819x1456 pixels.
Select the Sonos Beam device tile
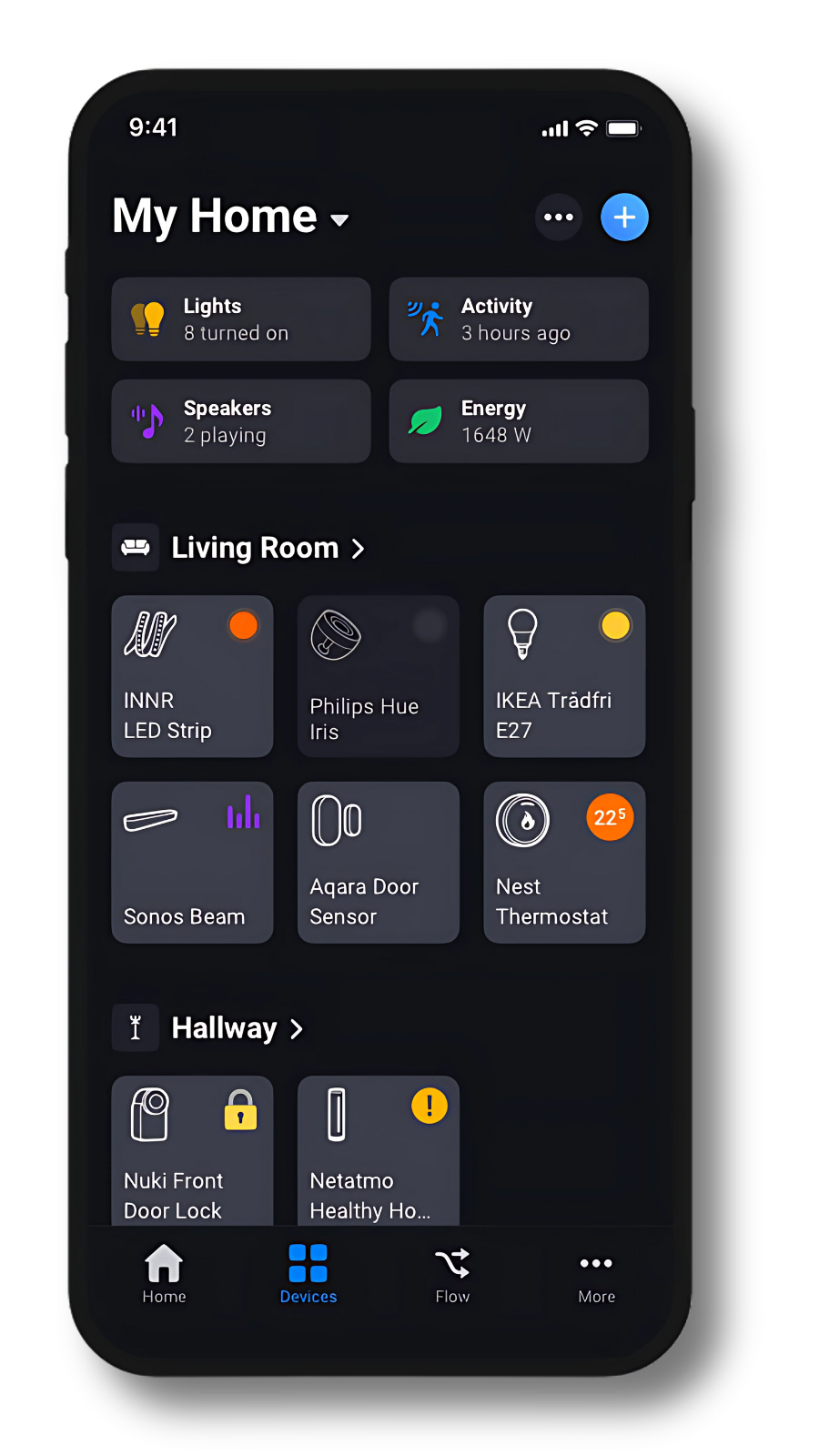(x=192, y=863)
